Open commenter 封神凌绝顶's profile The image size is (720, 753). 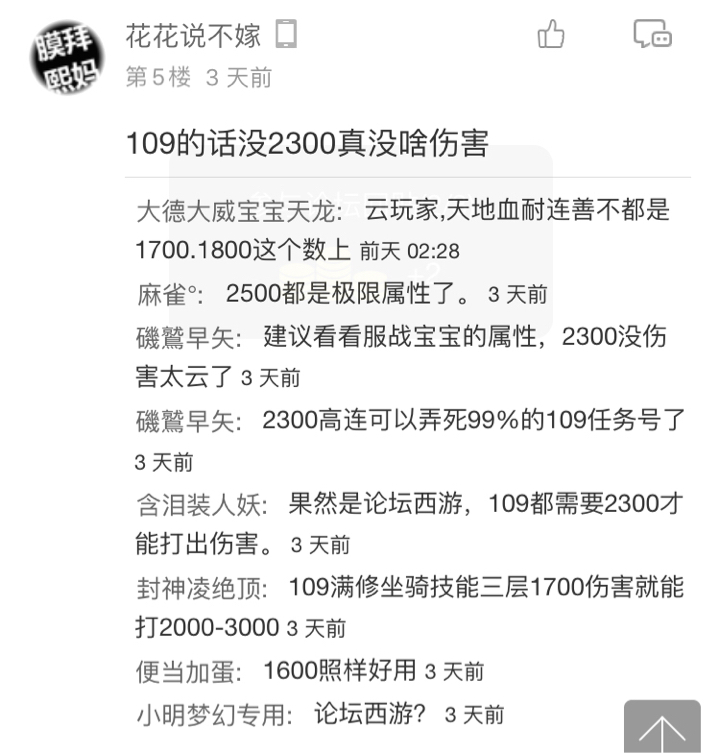pos(200,588)
